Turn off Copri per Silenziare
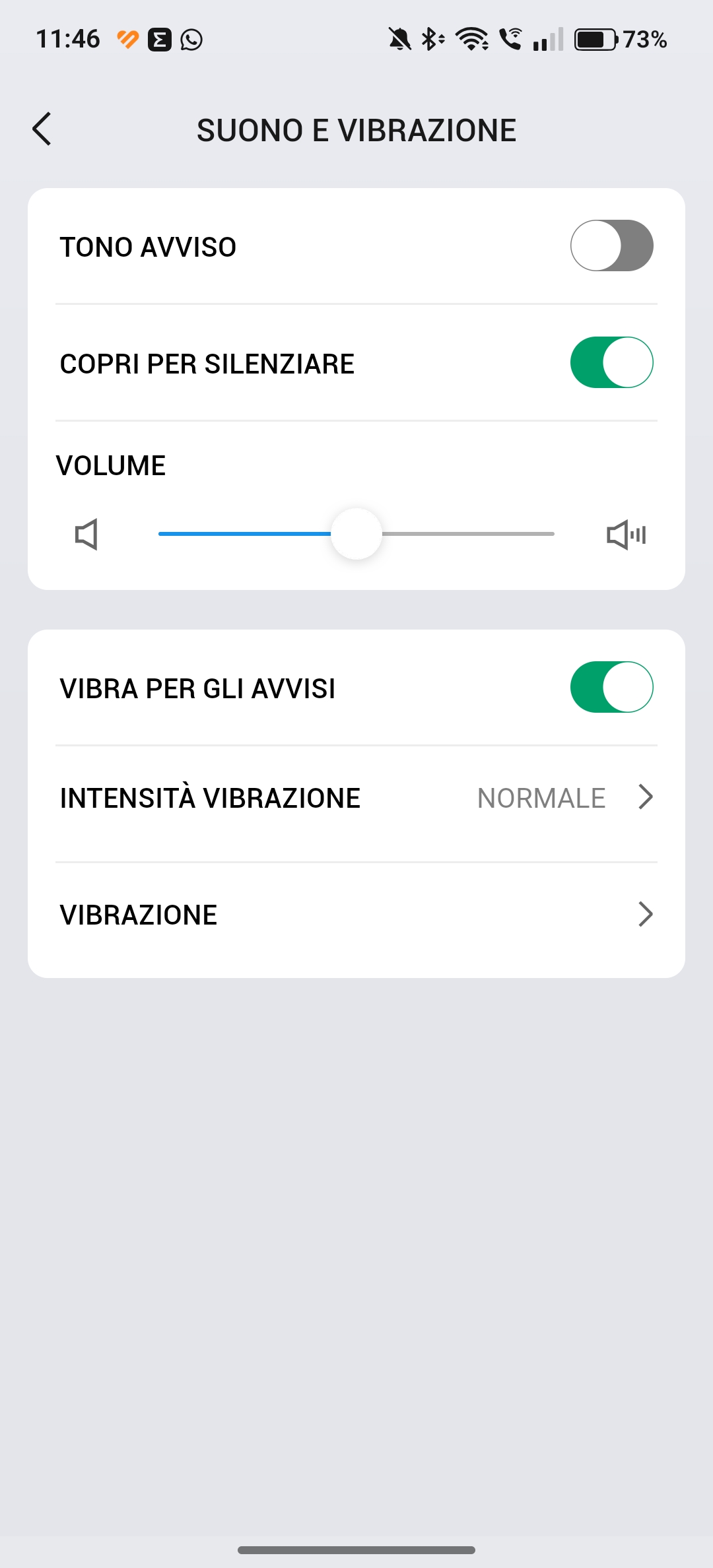 (611, 362)
